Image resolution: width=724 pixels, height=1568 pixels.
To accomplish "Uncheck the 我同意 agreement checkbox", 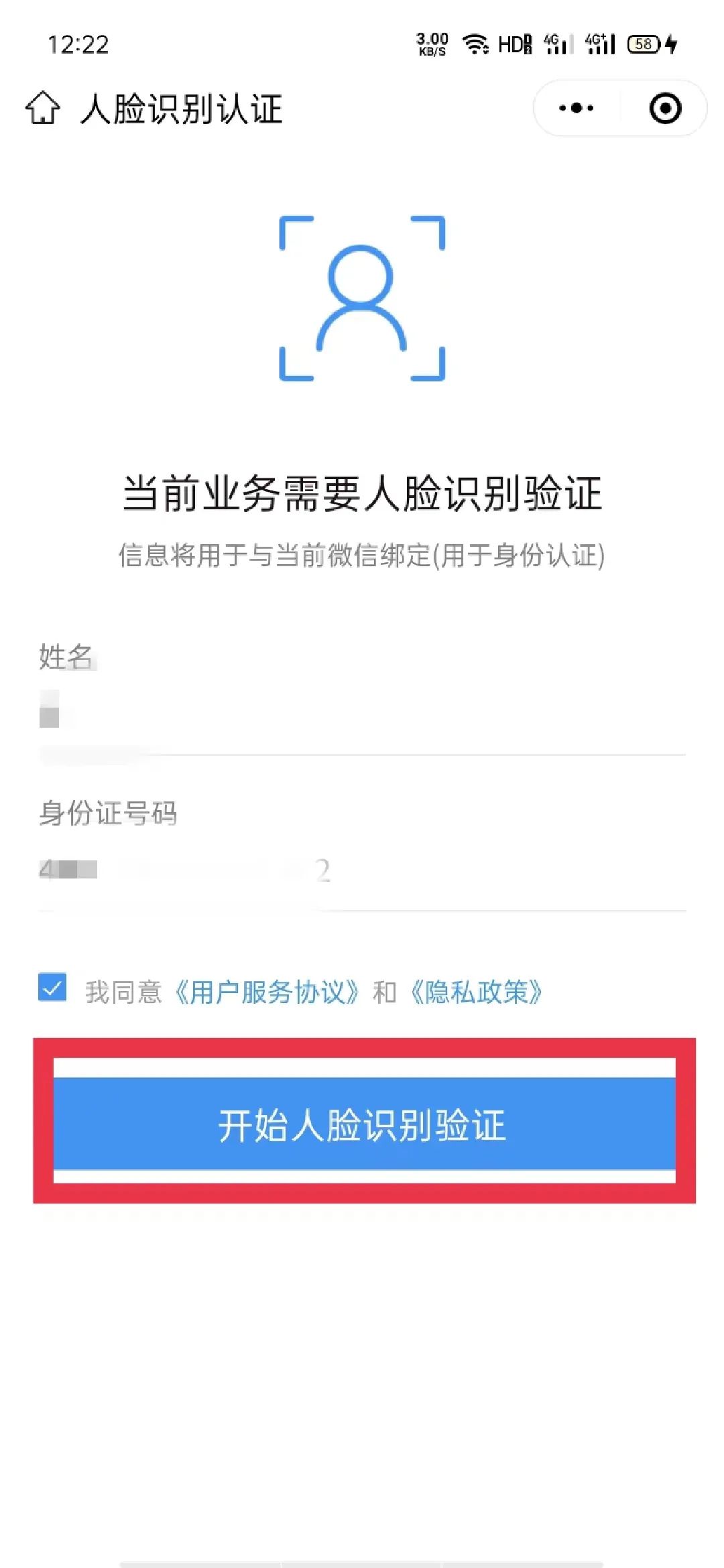I will pyautogui.click(x=52, y=988).
